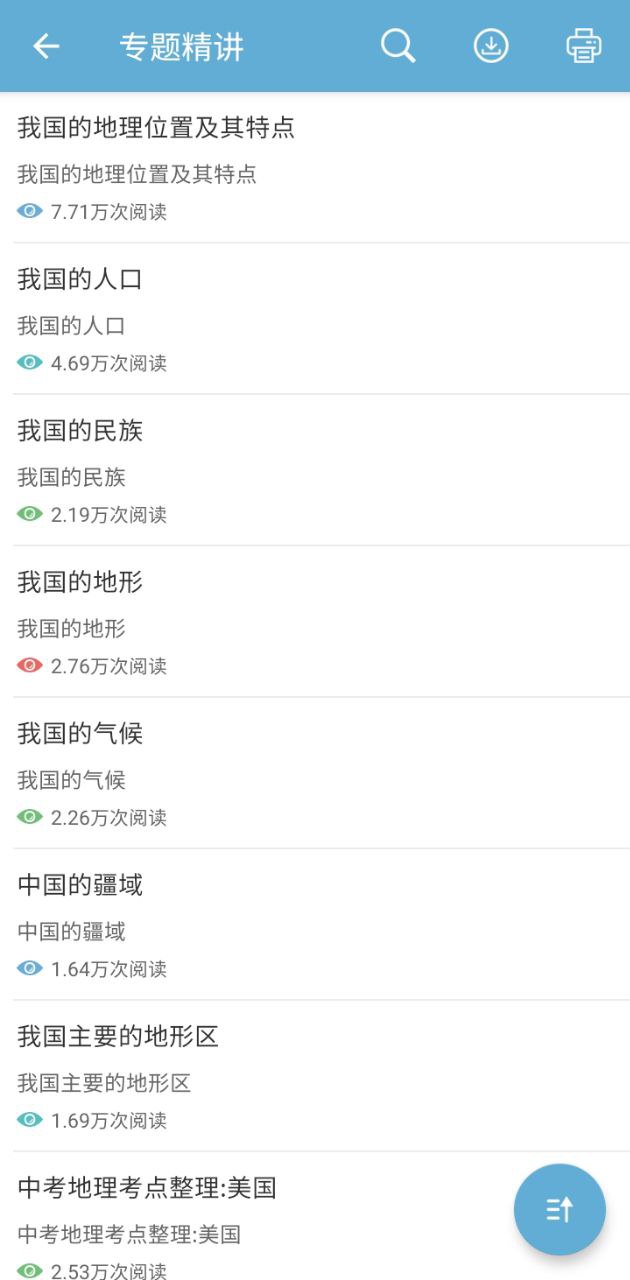Tap the printer icon to print
Viewport: 630px width, 1280px height.
point(584,46)
